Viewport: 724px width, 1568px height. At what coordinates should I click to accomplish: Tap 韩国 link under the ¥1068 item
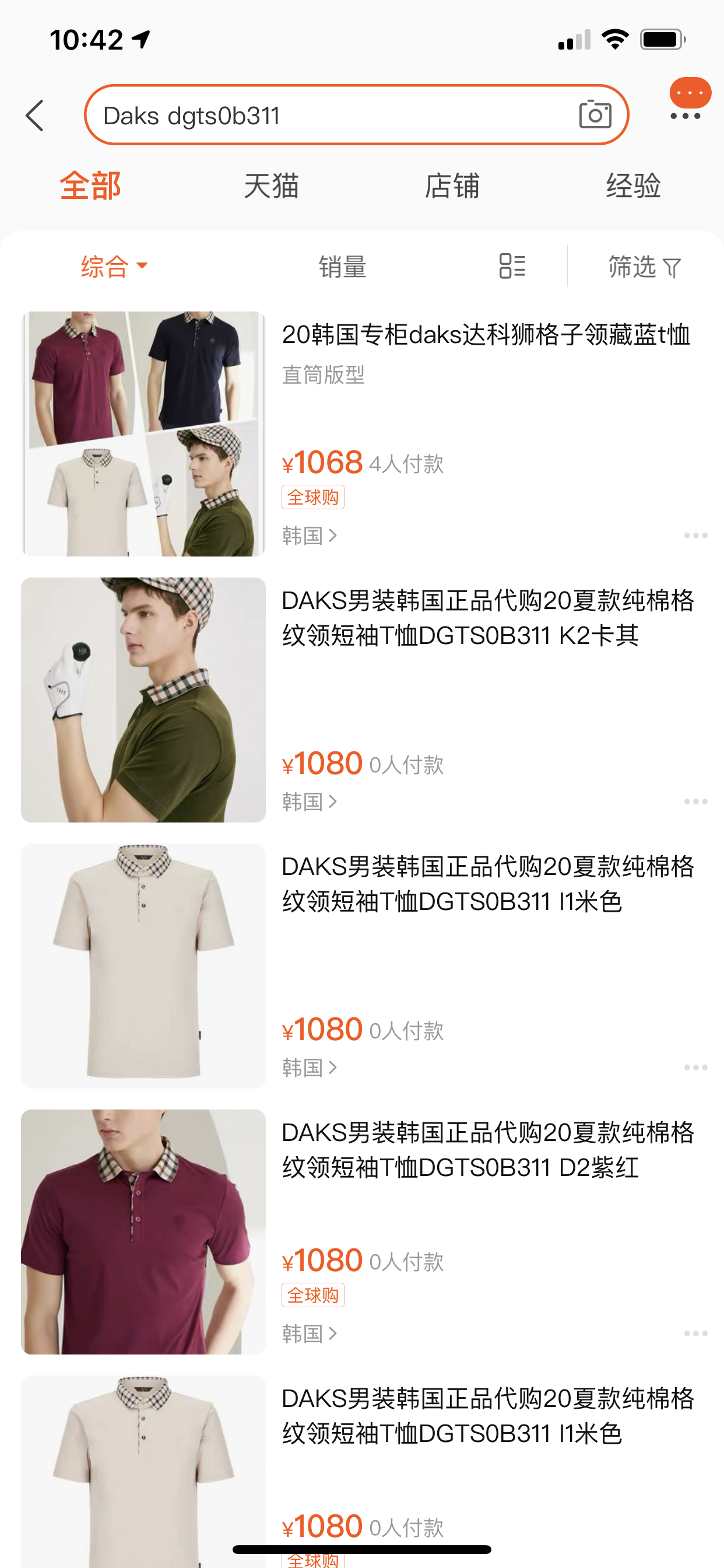tap(310, 535)
